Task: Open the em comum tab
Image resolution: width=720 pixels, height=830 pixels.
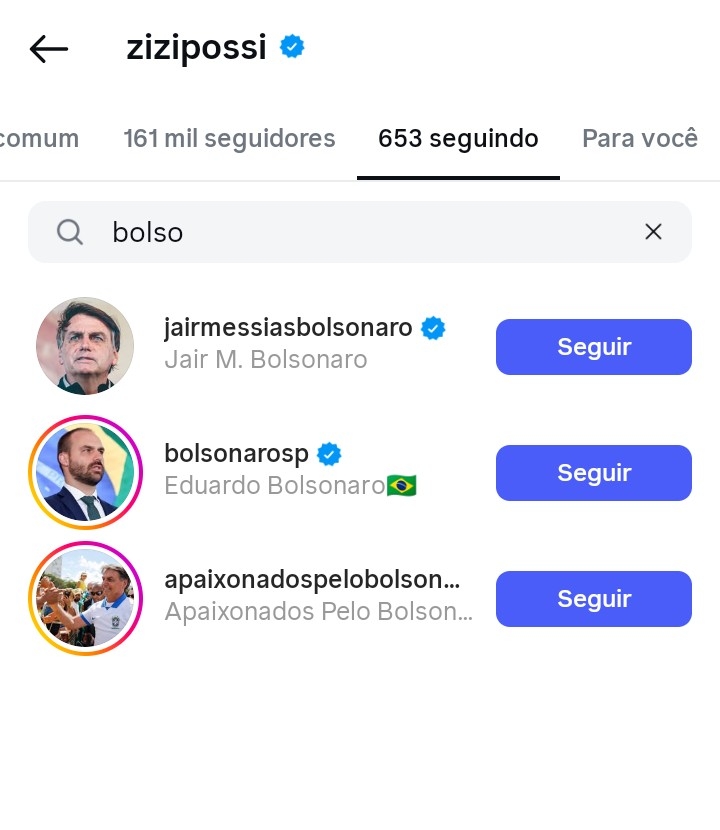Action: click(x=38, y=139)
